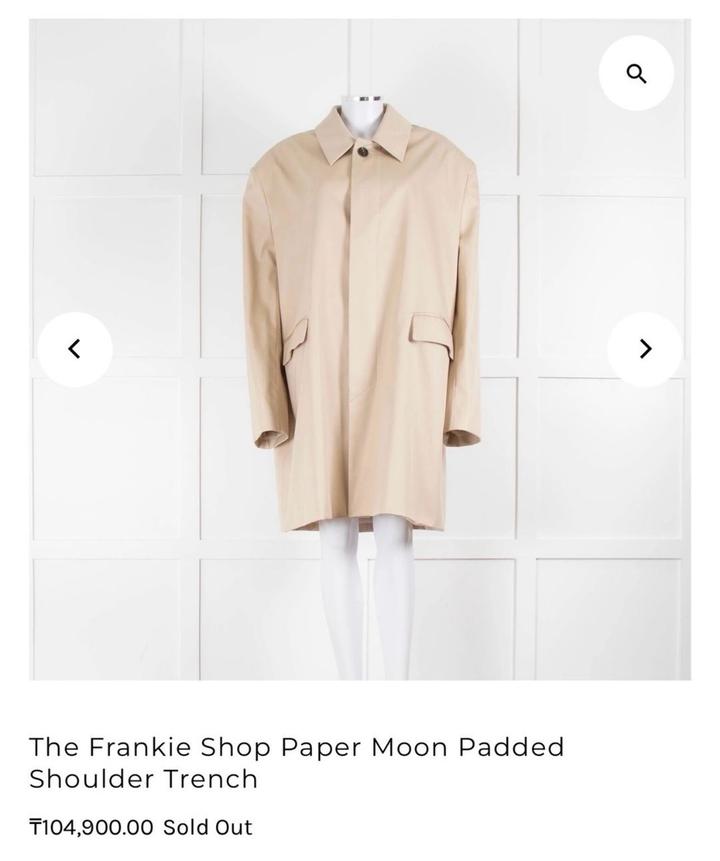This screenshot has height=861, width=720.
Task: Show the previous product photo
Action: click(75, 349)
